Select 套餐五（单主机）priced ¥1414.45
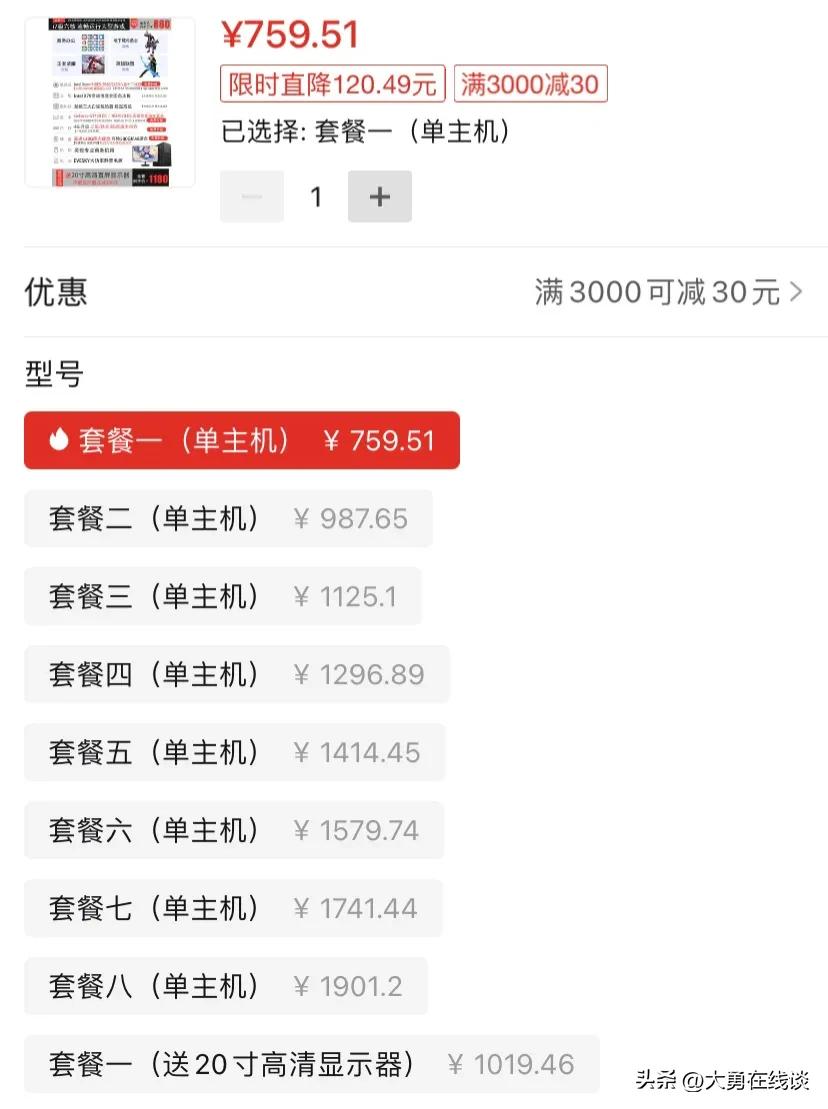 click(233, 752)
